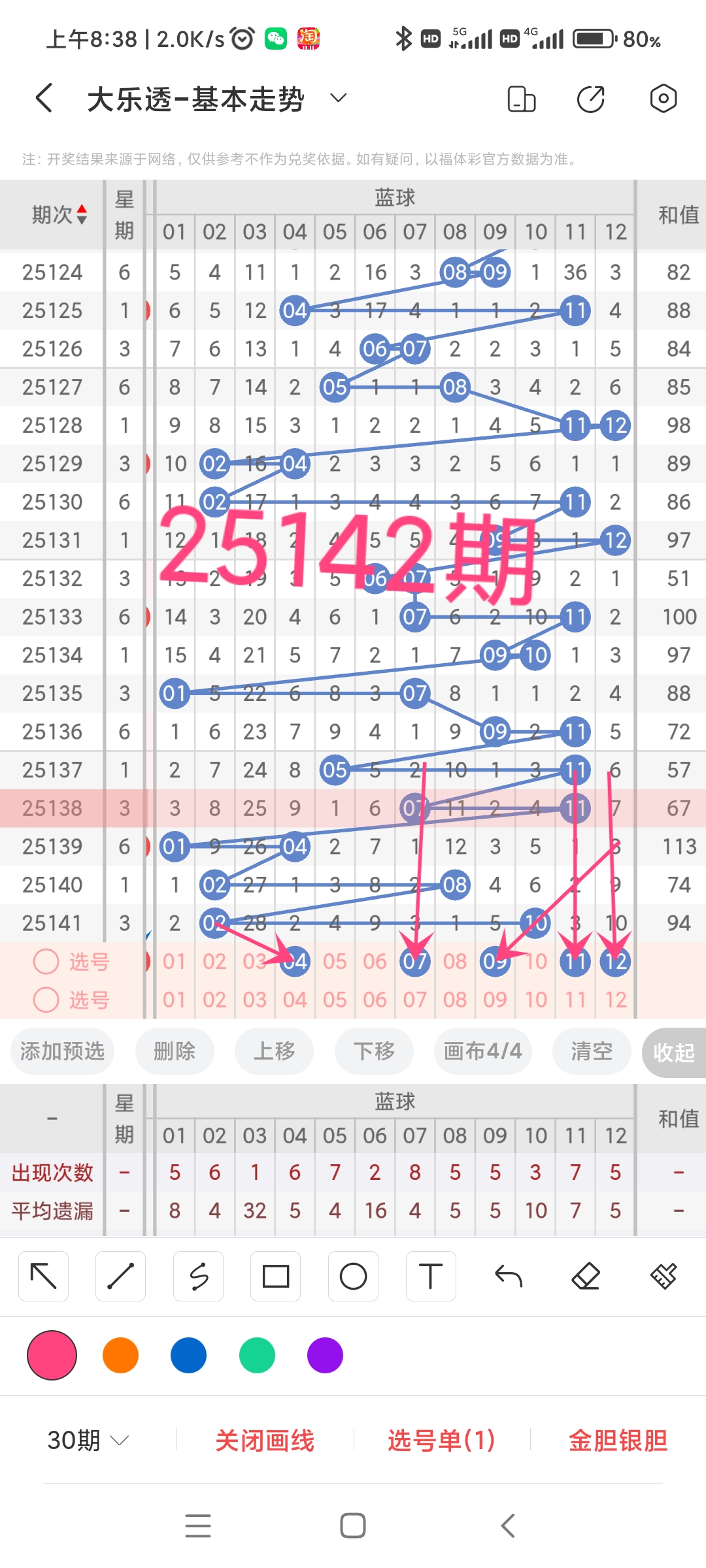Undo the last drawing stroke
Viewport: 706px width, 1568px height.
509,1275
